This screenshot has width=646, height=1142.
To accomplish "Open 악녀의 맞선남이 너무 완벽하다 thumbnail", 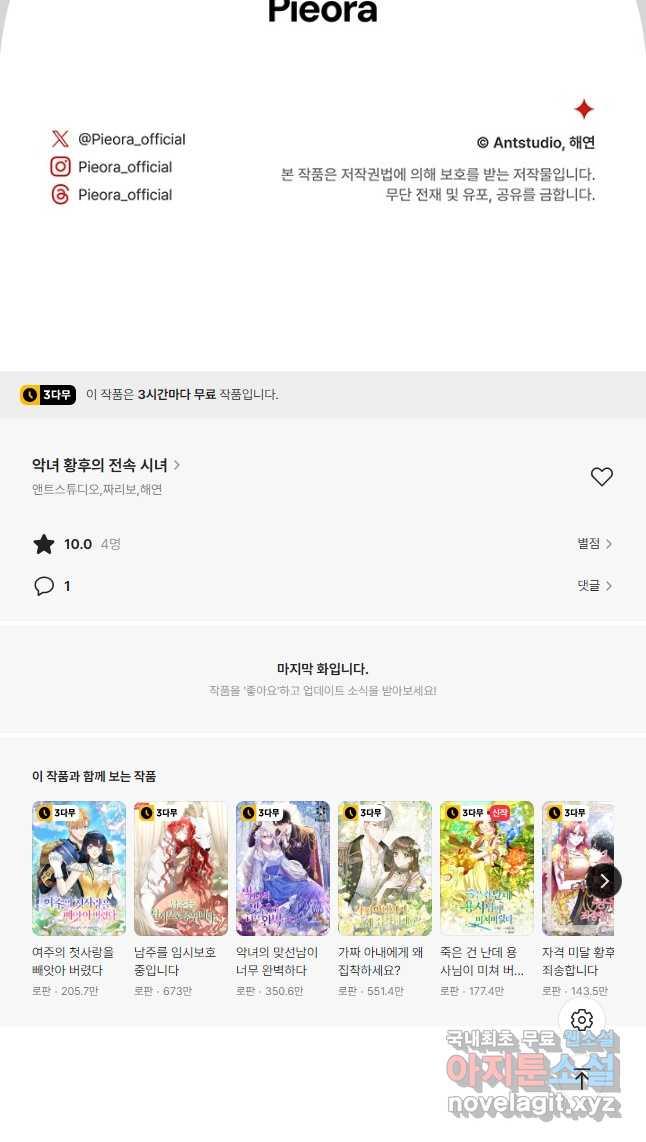I will pyautogui.click(x=283, y=868).
